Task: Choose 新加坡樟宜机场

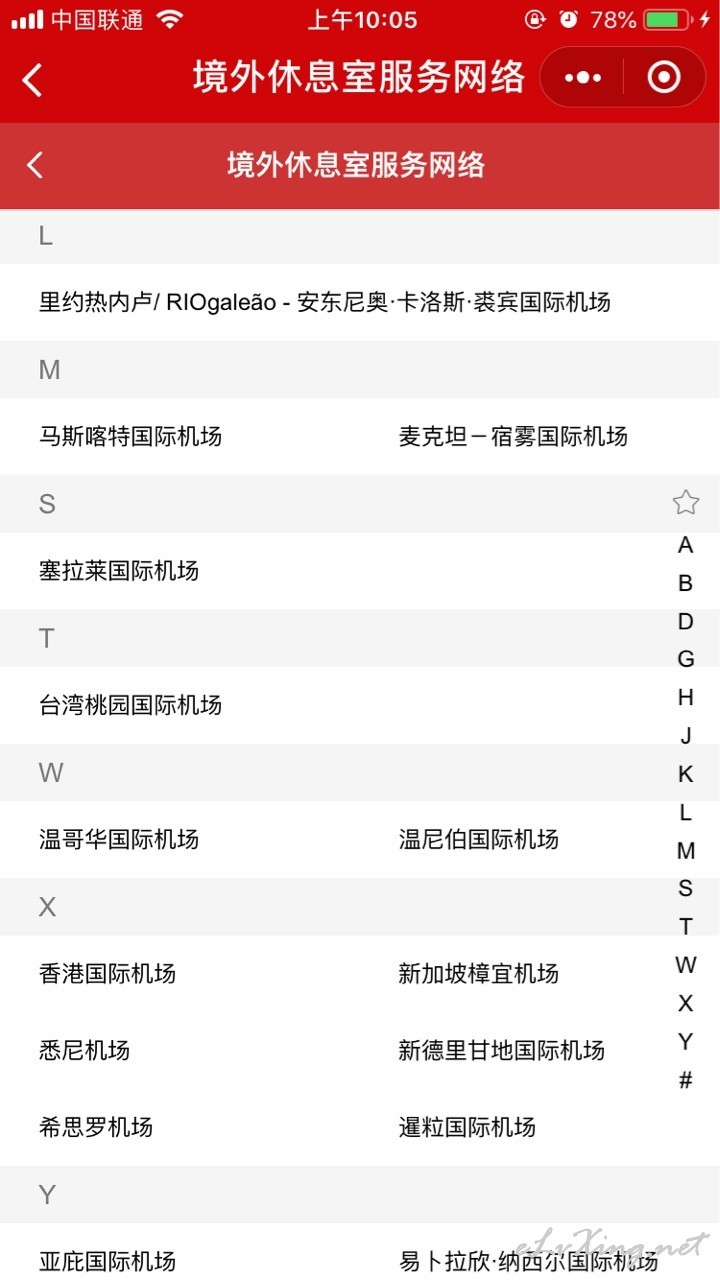Action: 479,973
